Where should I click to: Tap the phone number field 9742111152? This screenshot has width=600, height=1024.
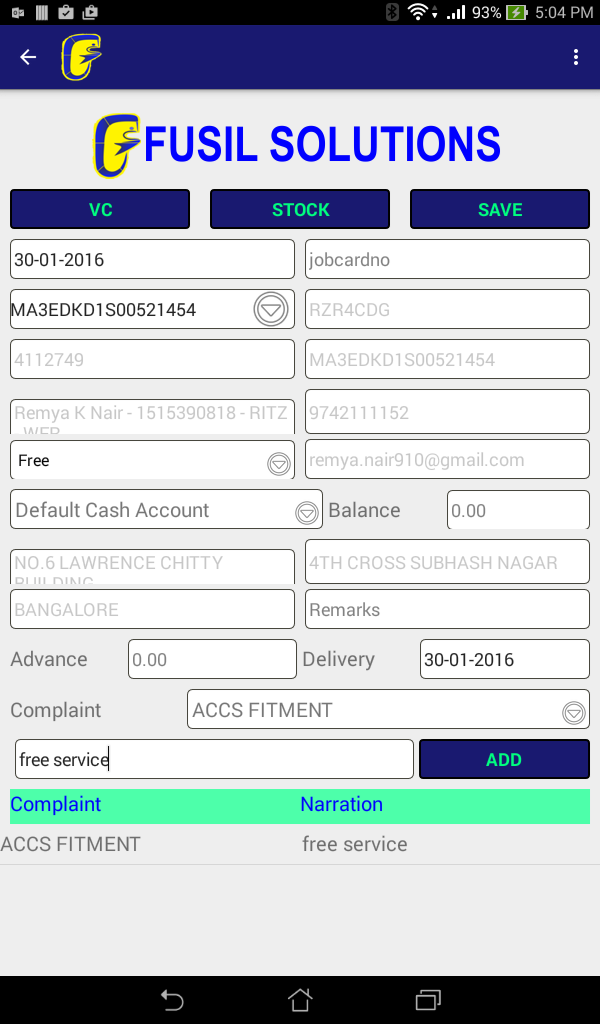tap(447, 411)
